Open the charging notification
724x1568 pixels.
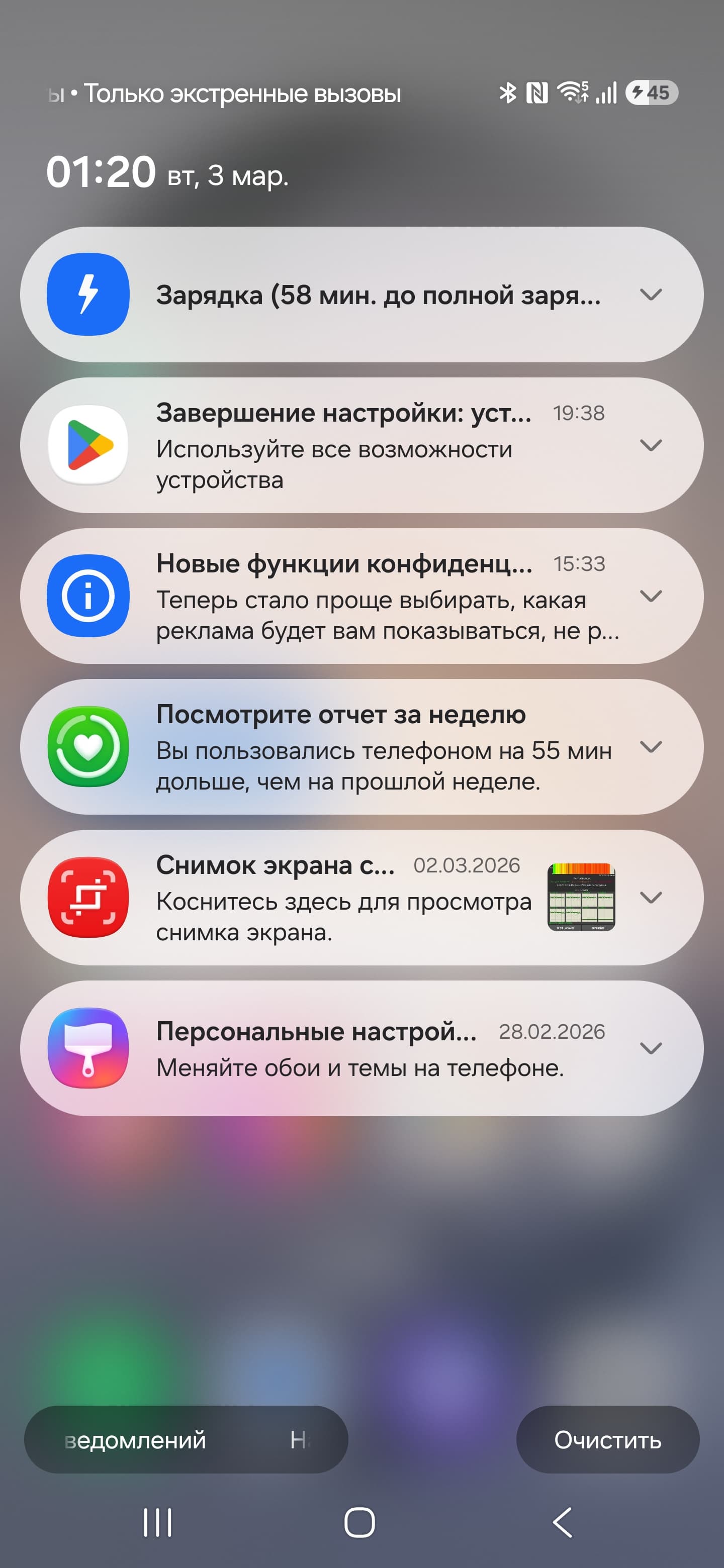[x=341, y=295]
